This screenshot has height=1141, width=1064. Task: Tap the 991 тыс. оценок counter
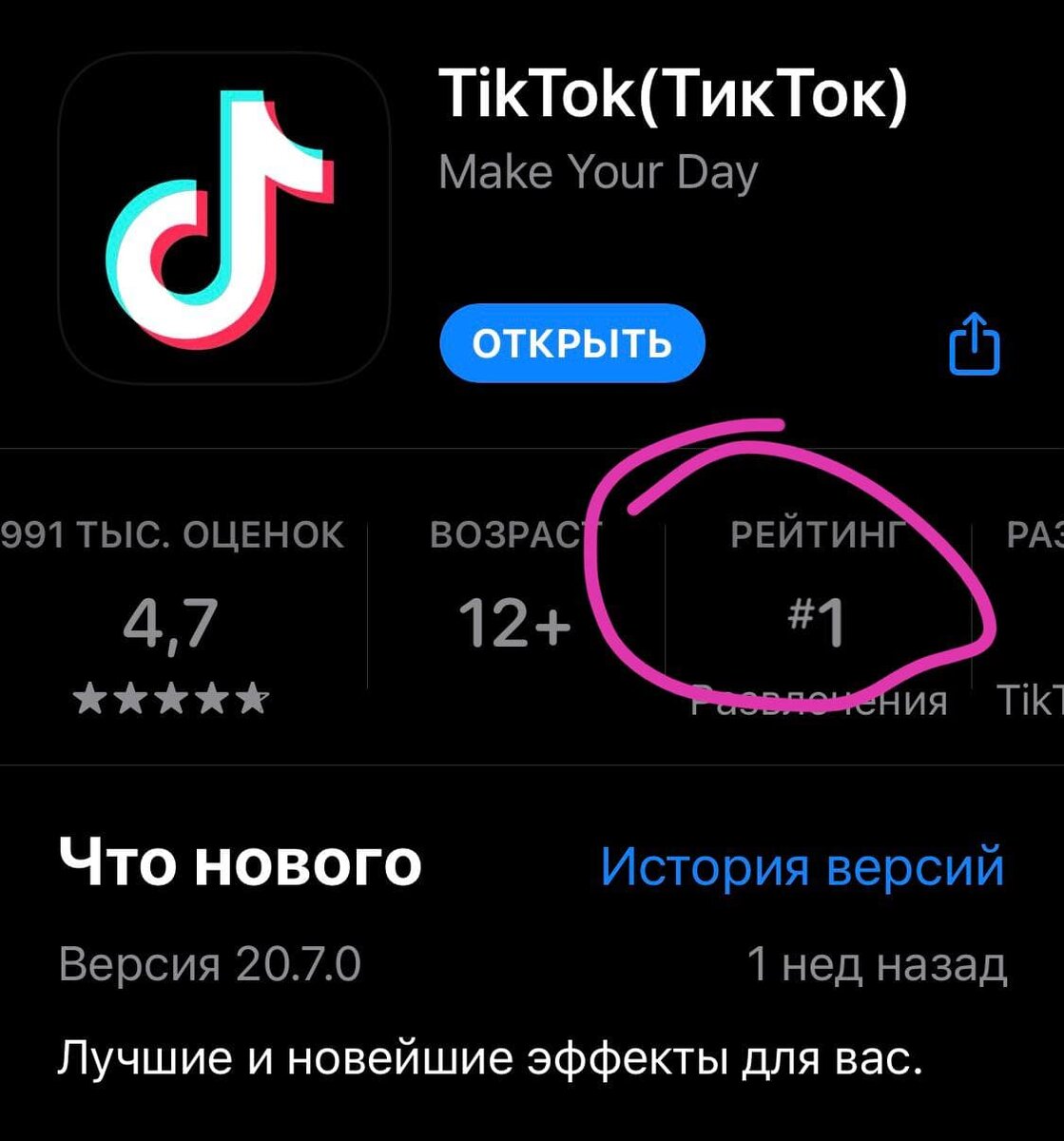171,534
